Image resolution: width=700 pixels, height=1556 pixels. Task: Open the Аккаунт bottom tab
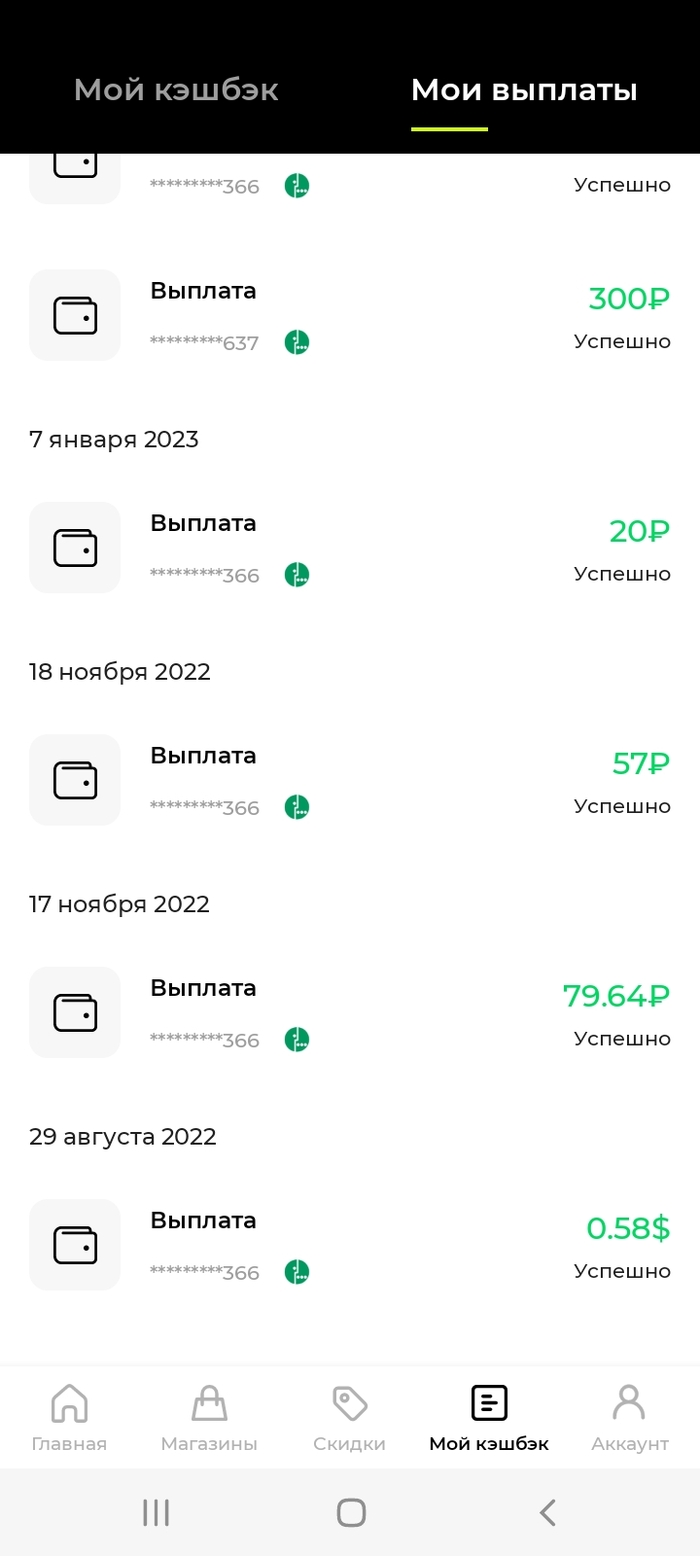click(x=629, y=1417)
